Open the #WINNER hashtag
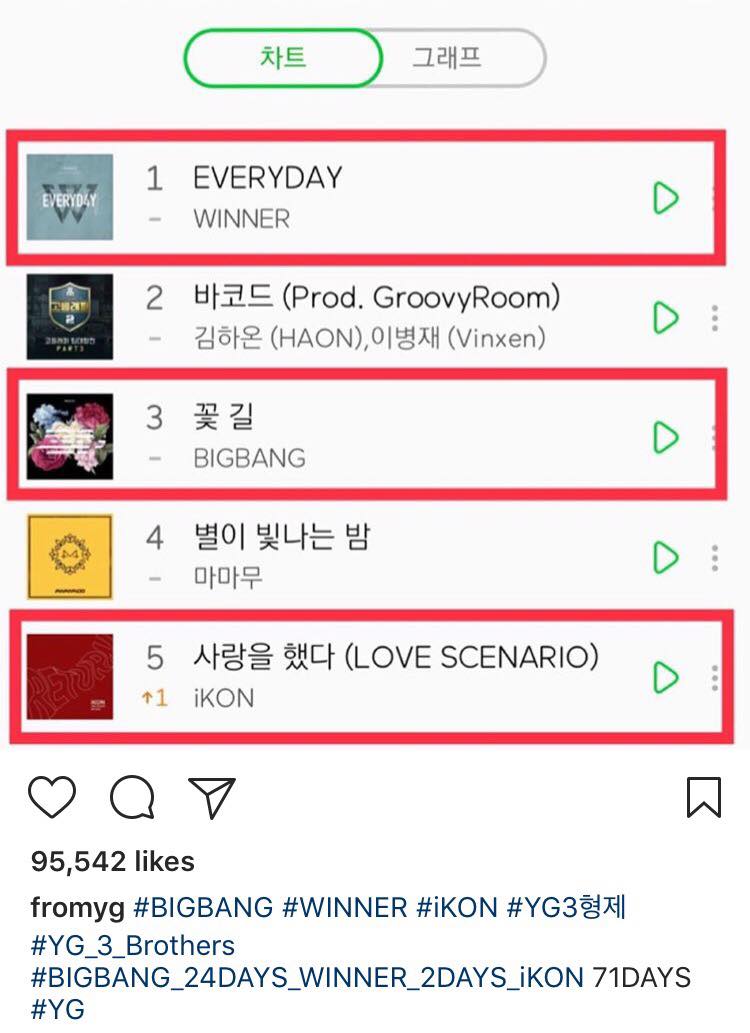This screenshot has width=750, height=1033. 344,908
